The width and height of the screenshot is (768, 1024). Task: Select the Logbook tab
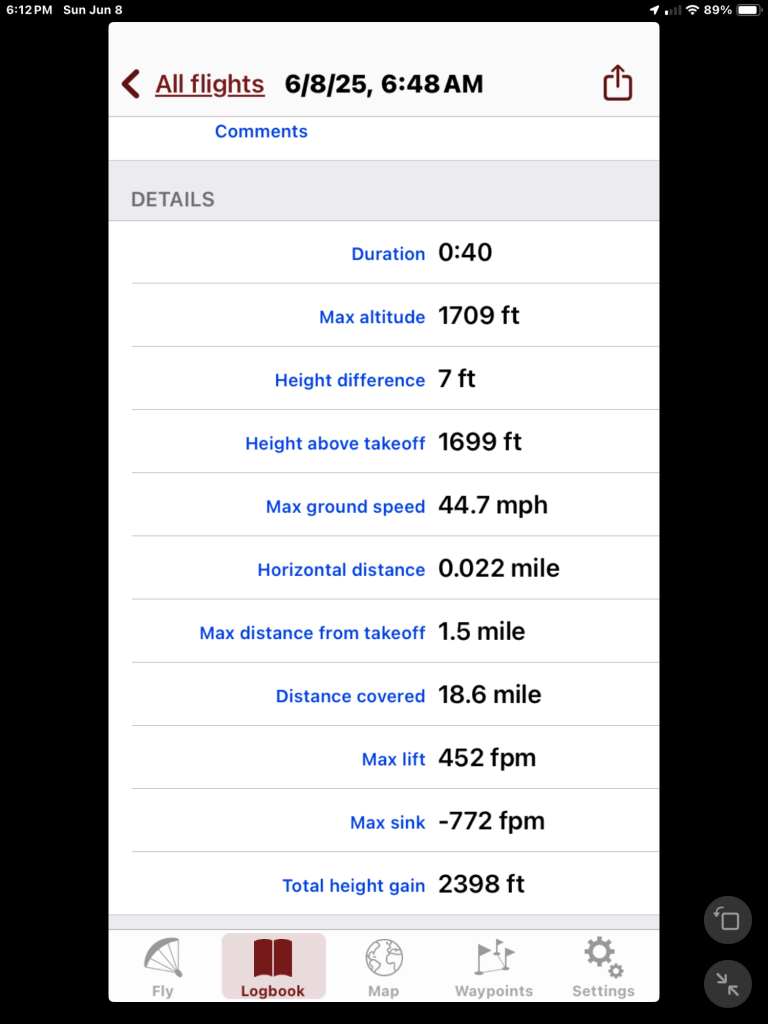pos(273,967)
